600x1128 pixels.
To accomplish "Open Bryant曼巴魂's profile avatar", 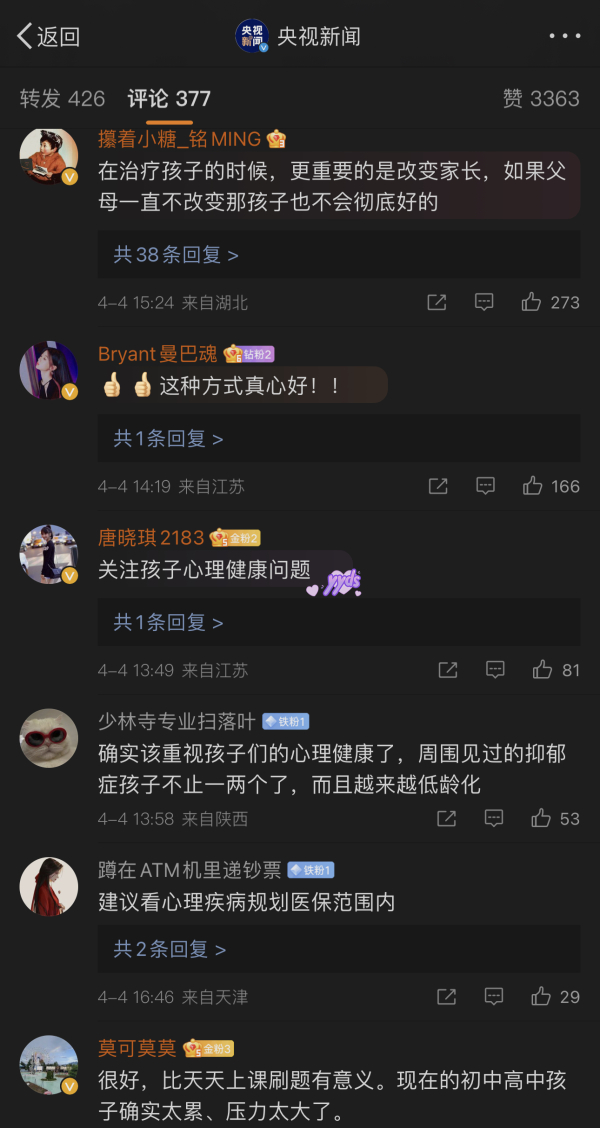I will pyautogui.click(x=49, y=371).
